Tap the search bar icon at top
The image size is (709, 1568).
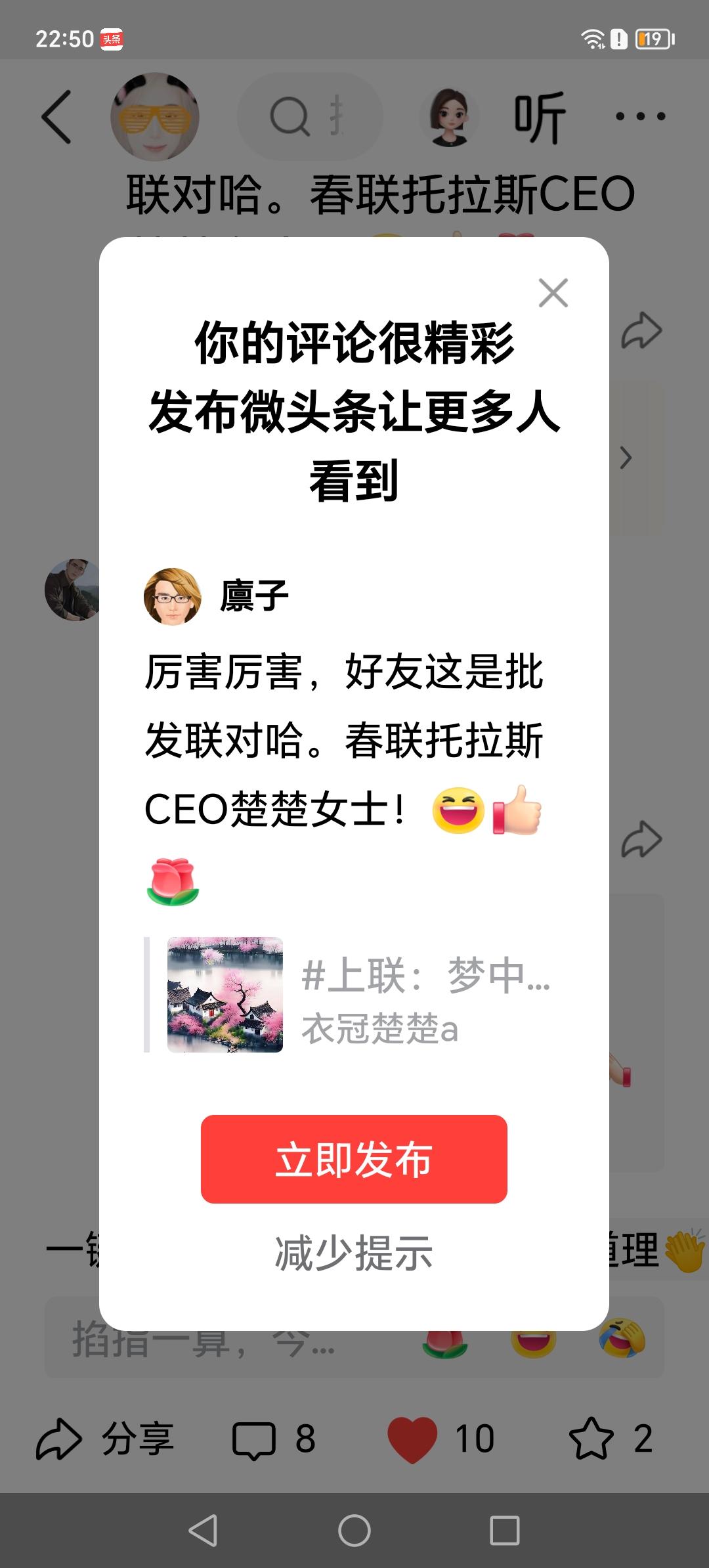click(x=292, y=115)
